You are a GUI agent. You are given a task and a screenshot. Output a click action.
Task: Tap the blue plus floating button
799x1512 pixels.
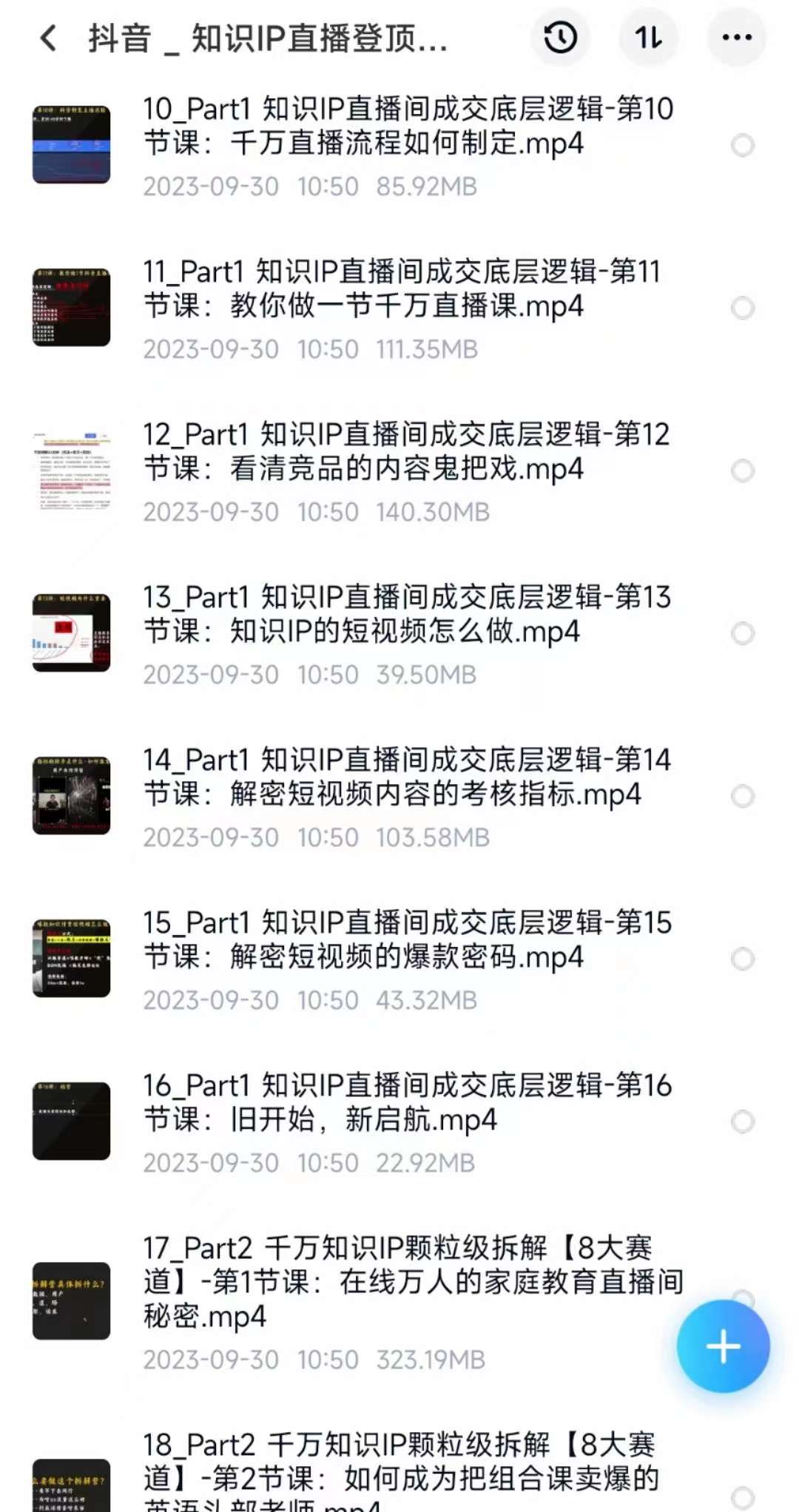click(723, 1346)
